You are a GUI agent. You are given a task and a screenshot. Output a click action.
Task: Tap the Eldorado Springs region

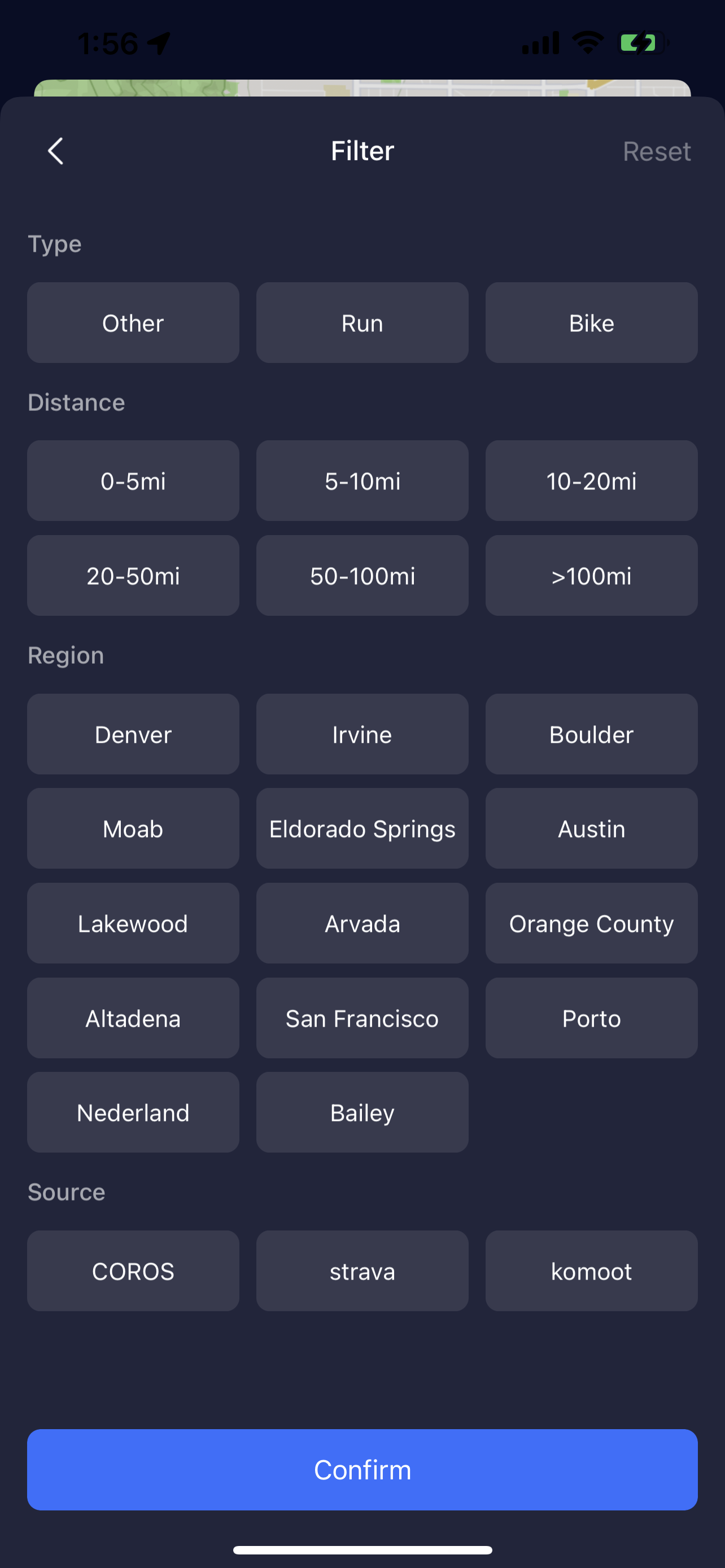[362, 829]
